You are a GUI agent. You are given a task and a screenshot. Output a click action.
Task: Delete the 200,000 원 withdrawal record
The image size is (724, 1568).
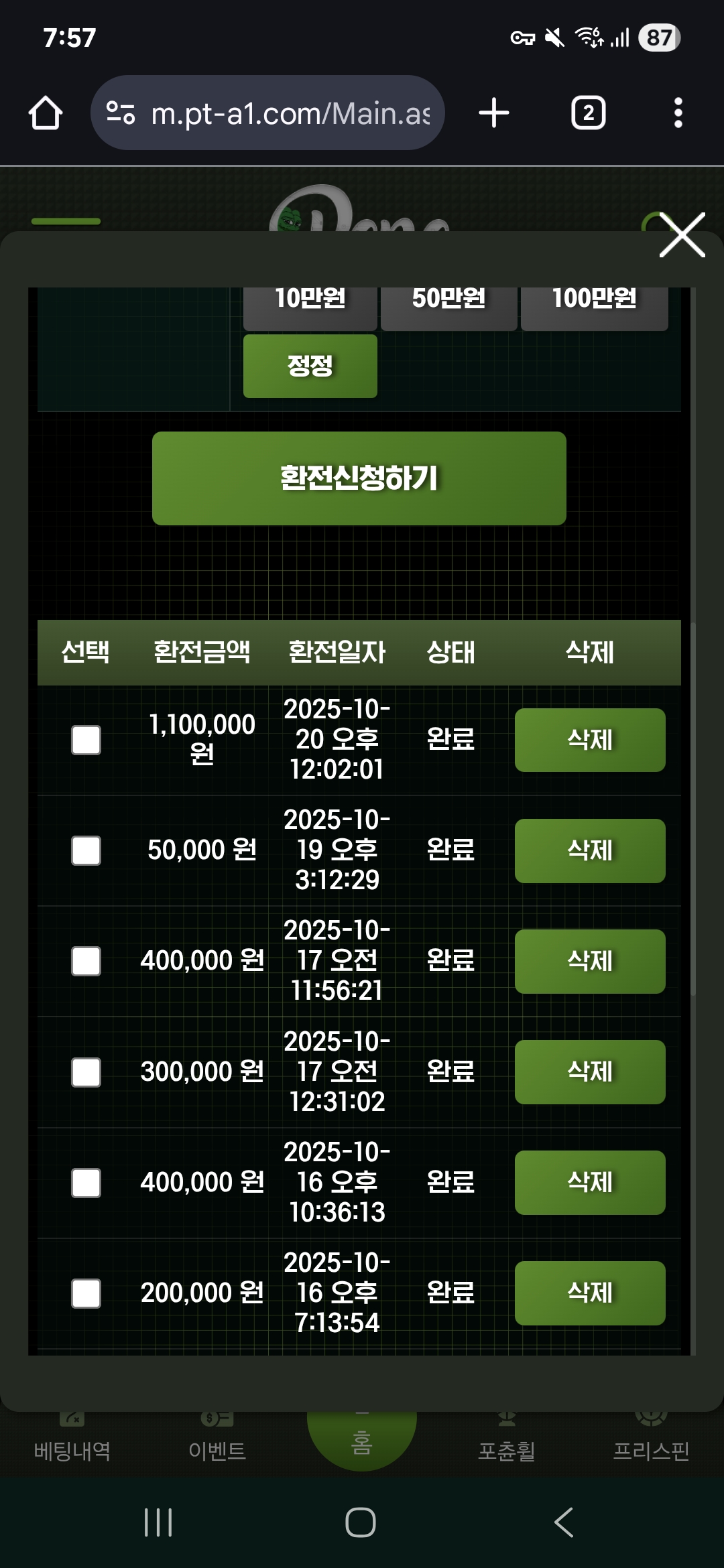click(589, 1293)
